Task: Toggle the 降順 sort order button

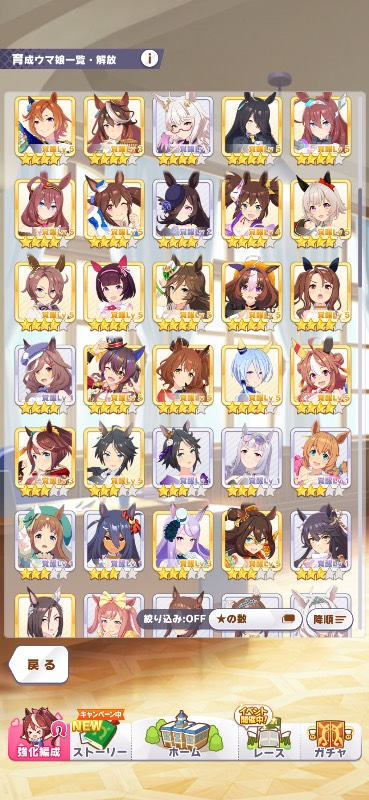Action: point(329,619)
